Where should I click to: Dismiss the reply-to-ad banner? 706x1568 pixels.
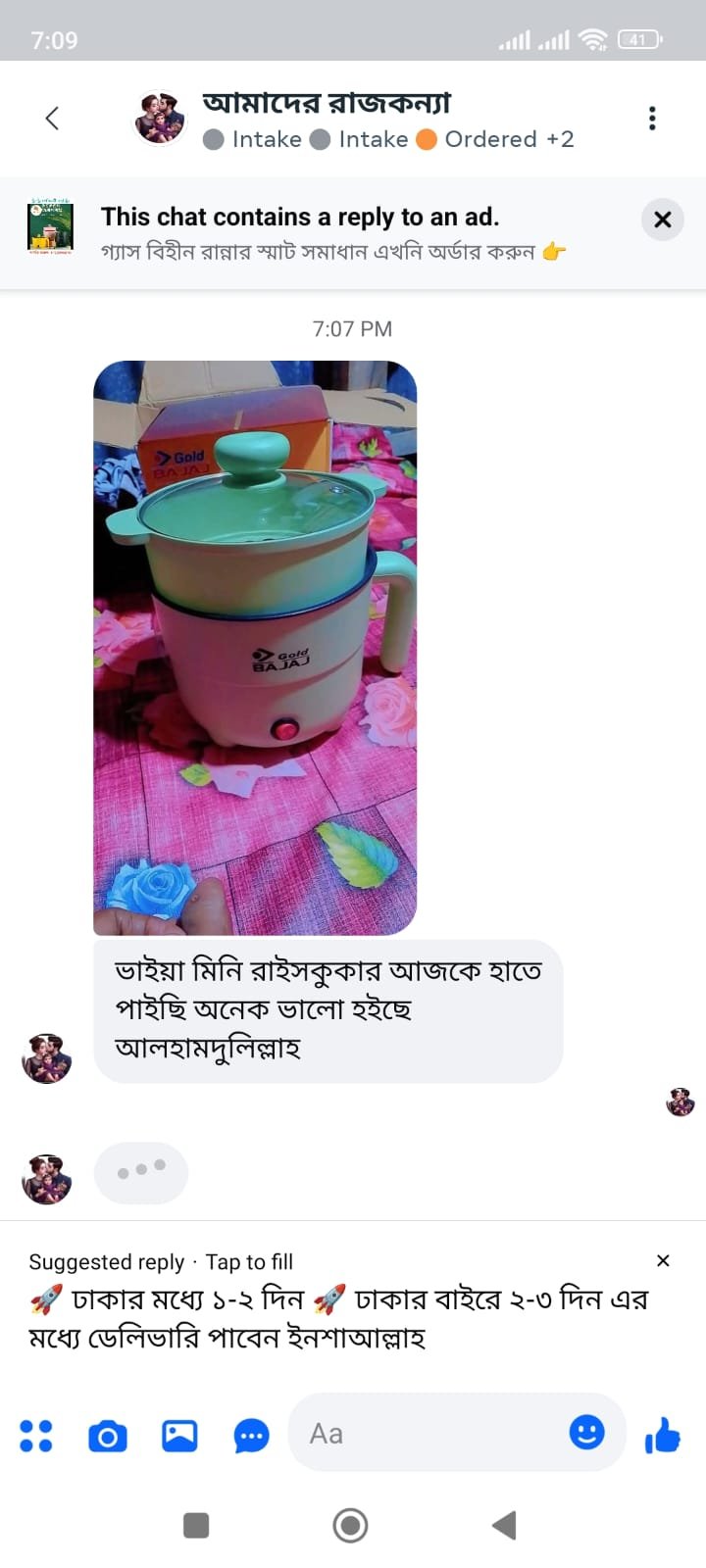[663, 220]
